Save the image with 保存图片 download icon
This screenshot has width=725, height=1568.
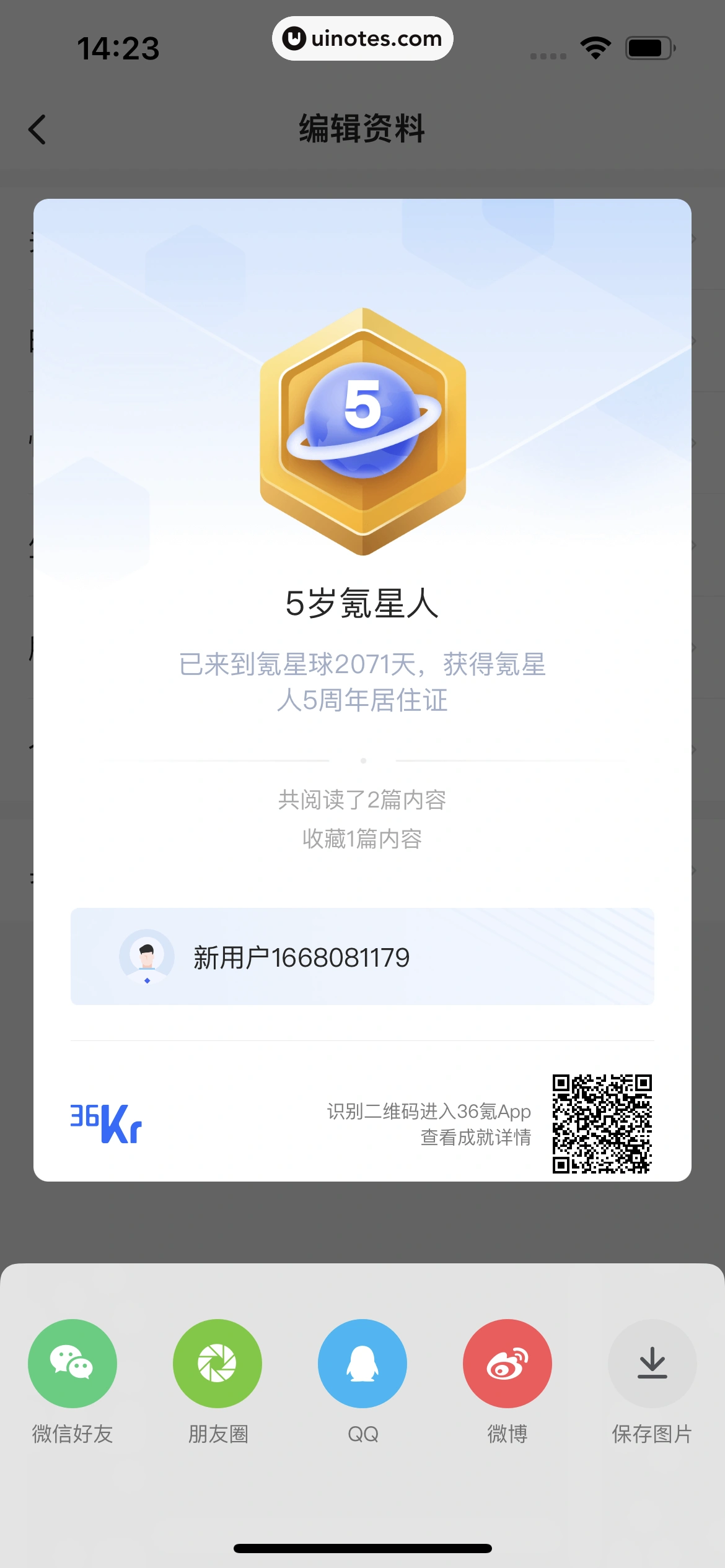coord(652,1363)
